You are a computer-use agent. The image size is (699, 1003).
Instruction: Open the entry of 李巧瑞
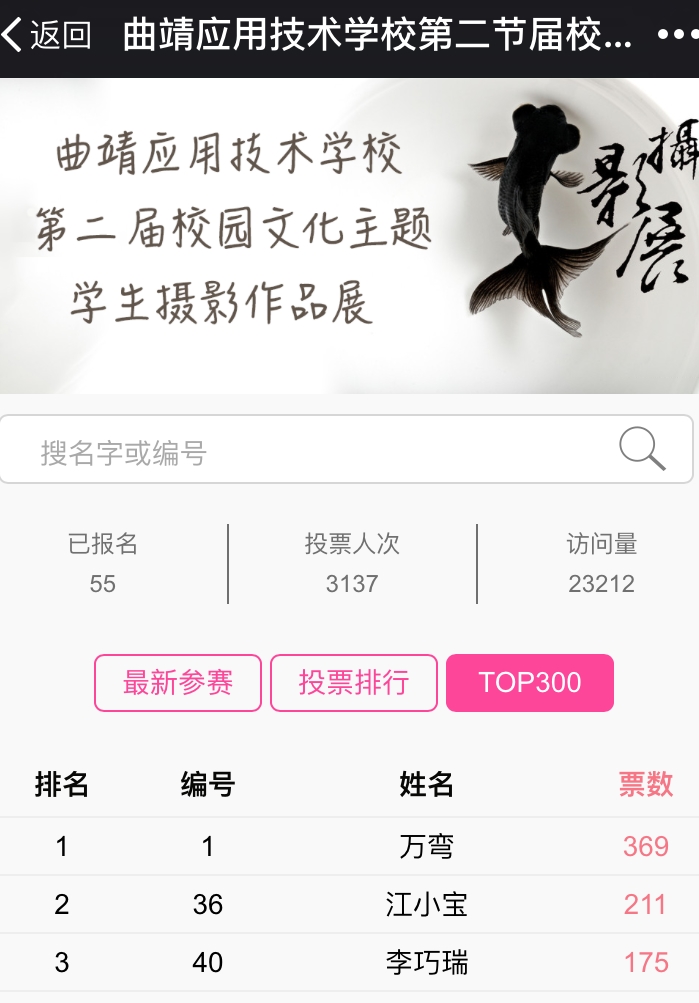[427, 963]
